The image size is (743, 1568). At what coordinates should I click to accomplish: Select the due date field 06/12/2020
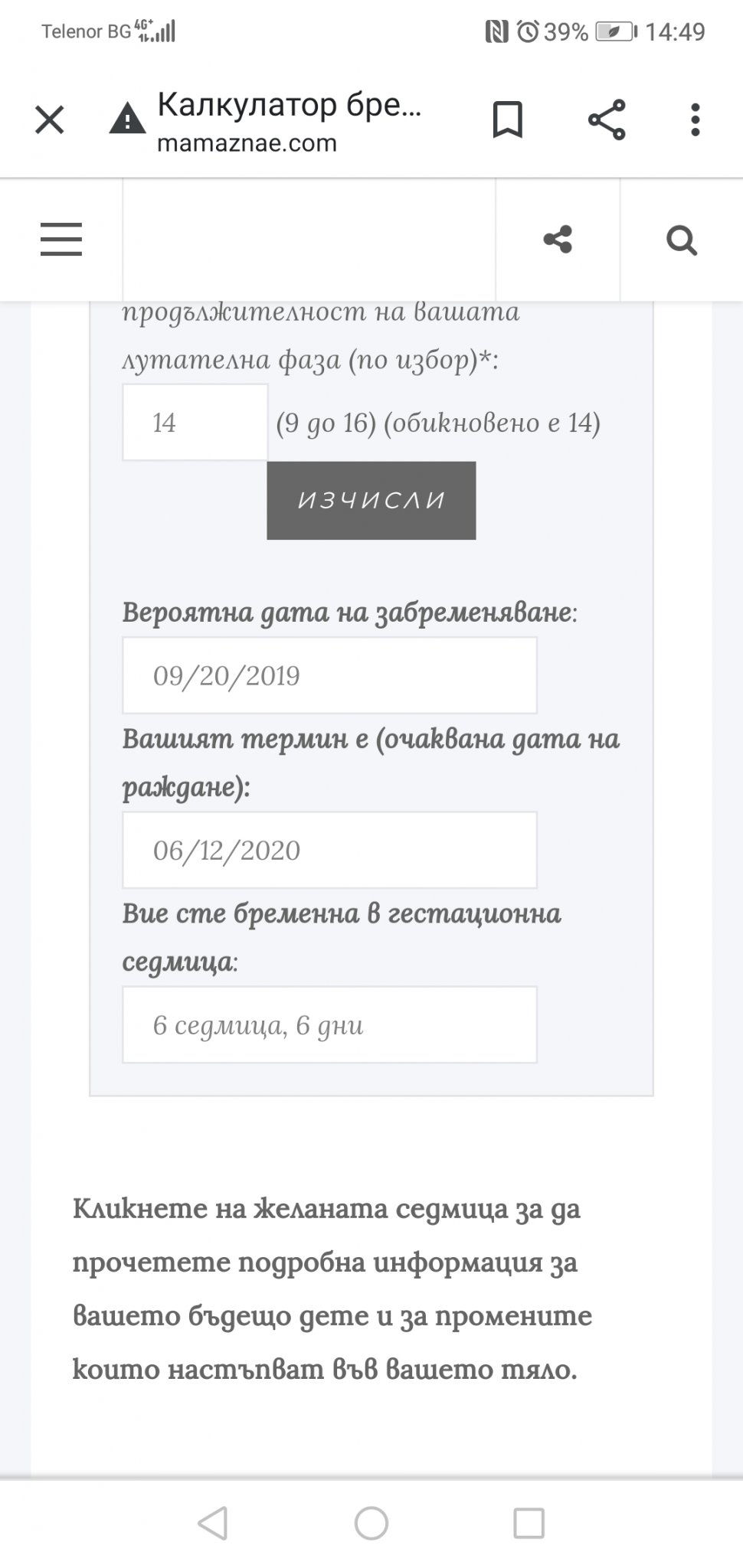(329, 851)
